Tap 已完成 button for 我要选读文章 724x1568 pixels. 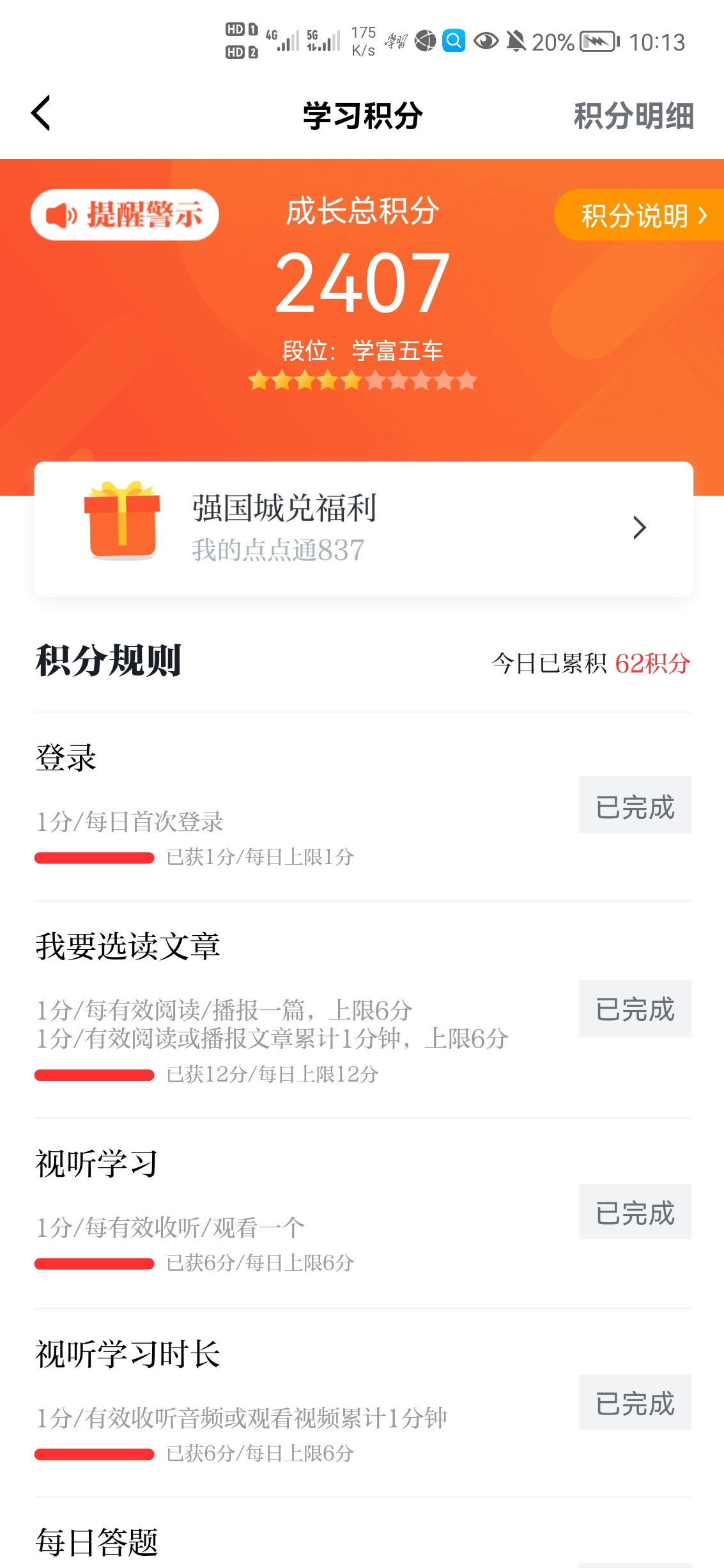pos(635,1009)
